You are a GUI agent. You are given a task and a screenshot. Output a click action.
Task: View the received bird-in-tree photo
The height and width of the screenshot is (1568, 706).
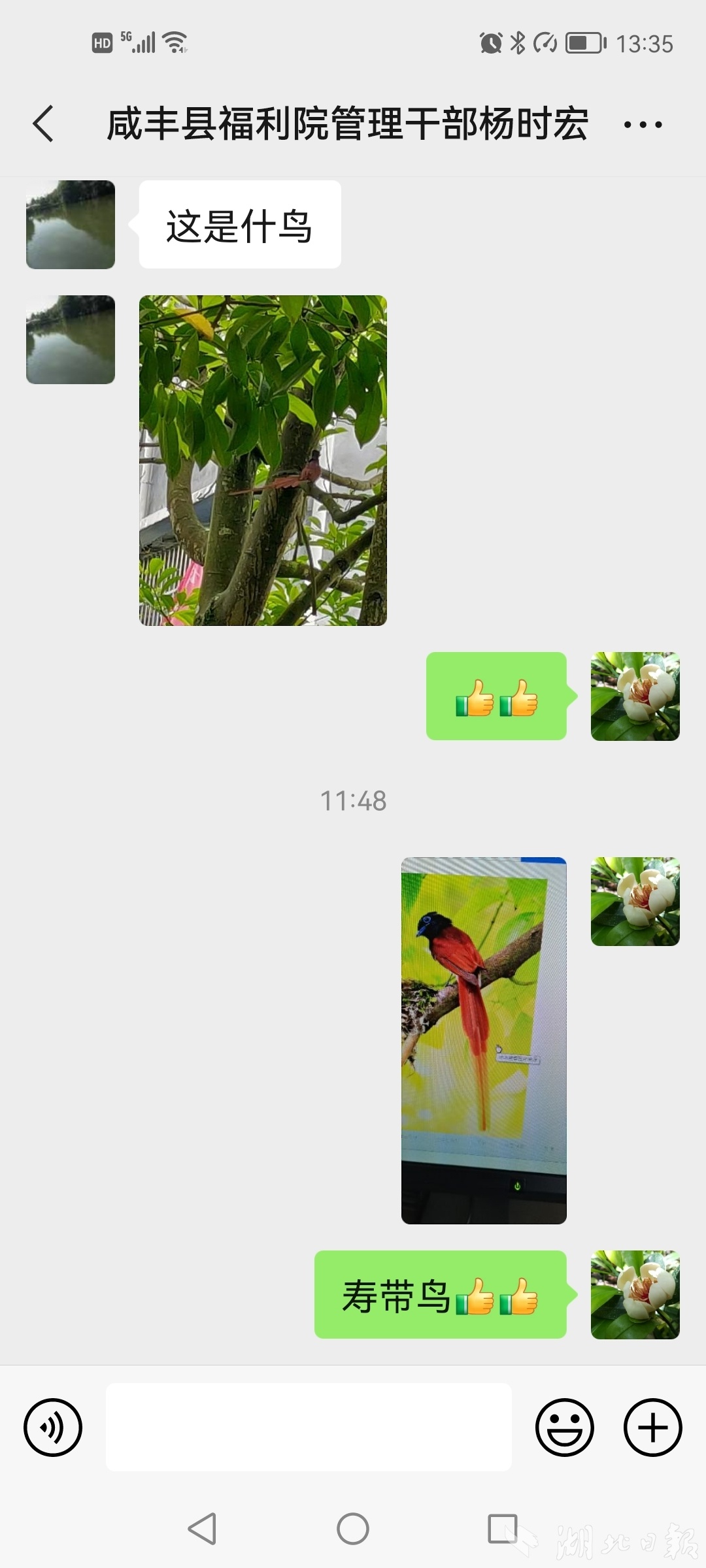[263, 461]
